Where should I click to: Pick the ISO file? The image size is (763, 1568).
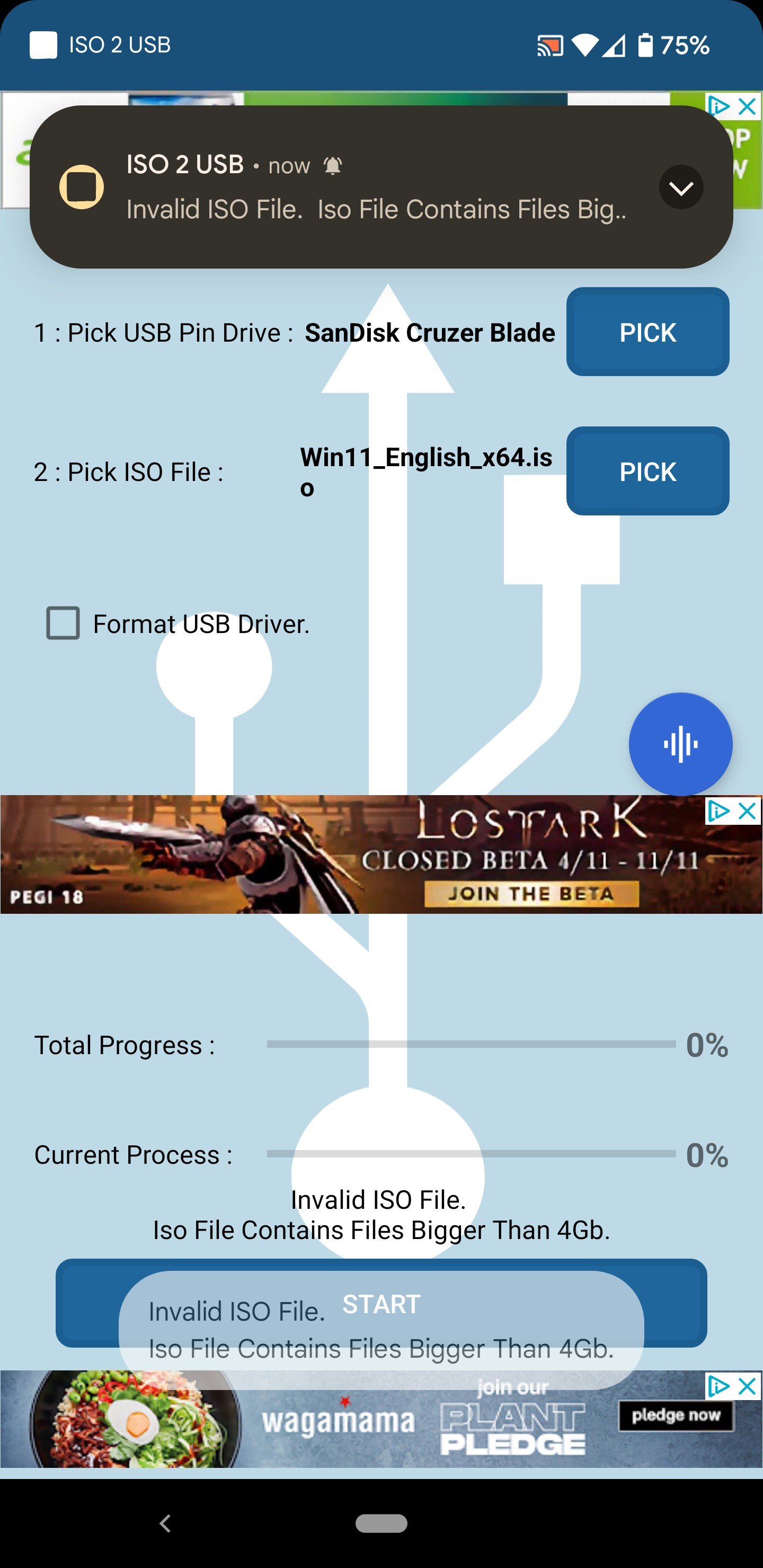pyautogui.click(x=647, y=471)
